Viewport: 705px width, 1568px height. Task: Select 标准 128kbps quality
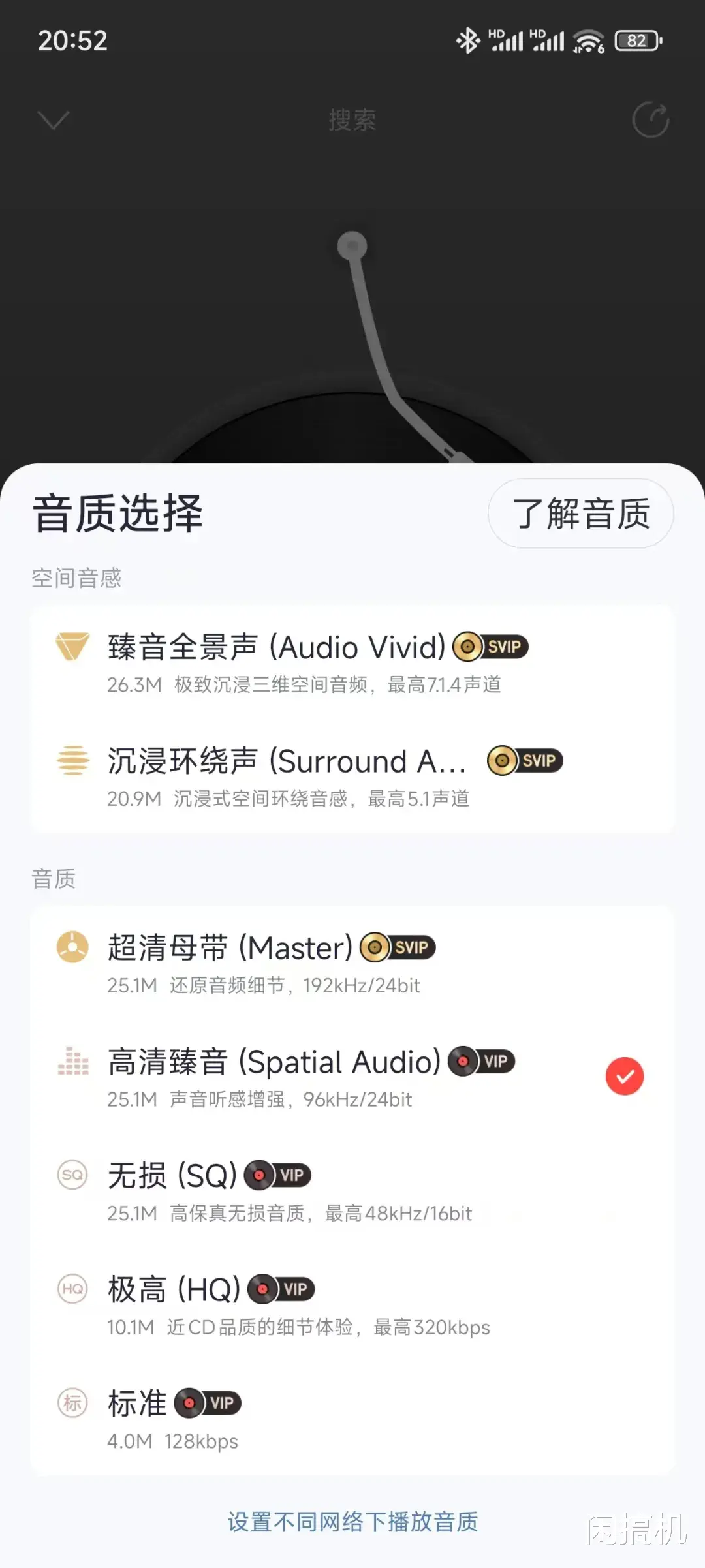point(173,1419)
